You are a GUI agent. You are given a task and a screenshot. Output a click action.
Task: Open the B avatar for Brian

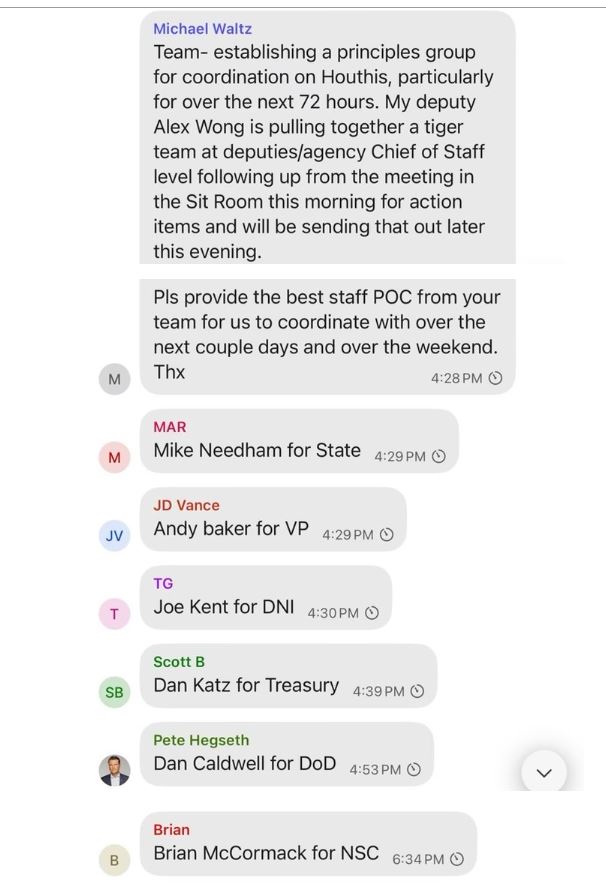pyautogui.click(x=114, y=859)
